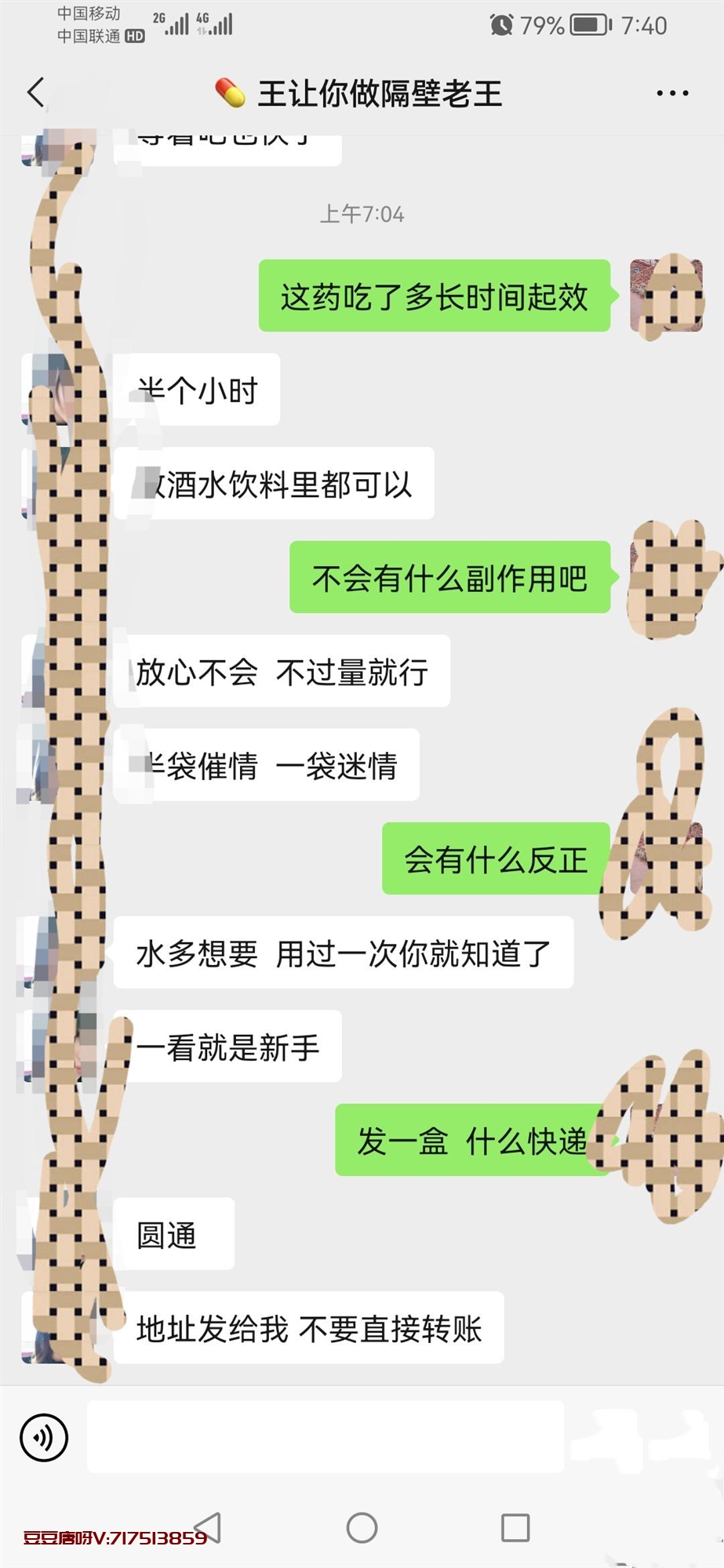Image resolution: width=724 pixels, height=1568 pixels.
Task: Go back to the chat list
Action: click(x=35, y=93)
